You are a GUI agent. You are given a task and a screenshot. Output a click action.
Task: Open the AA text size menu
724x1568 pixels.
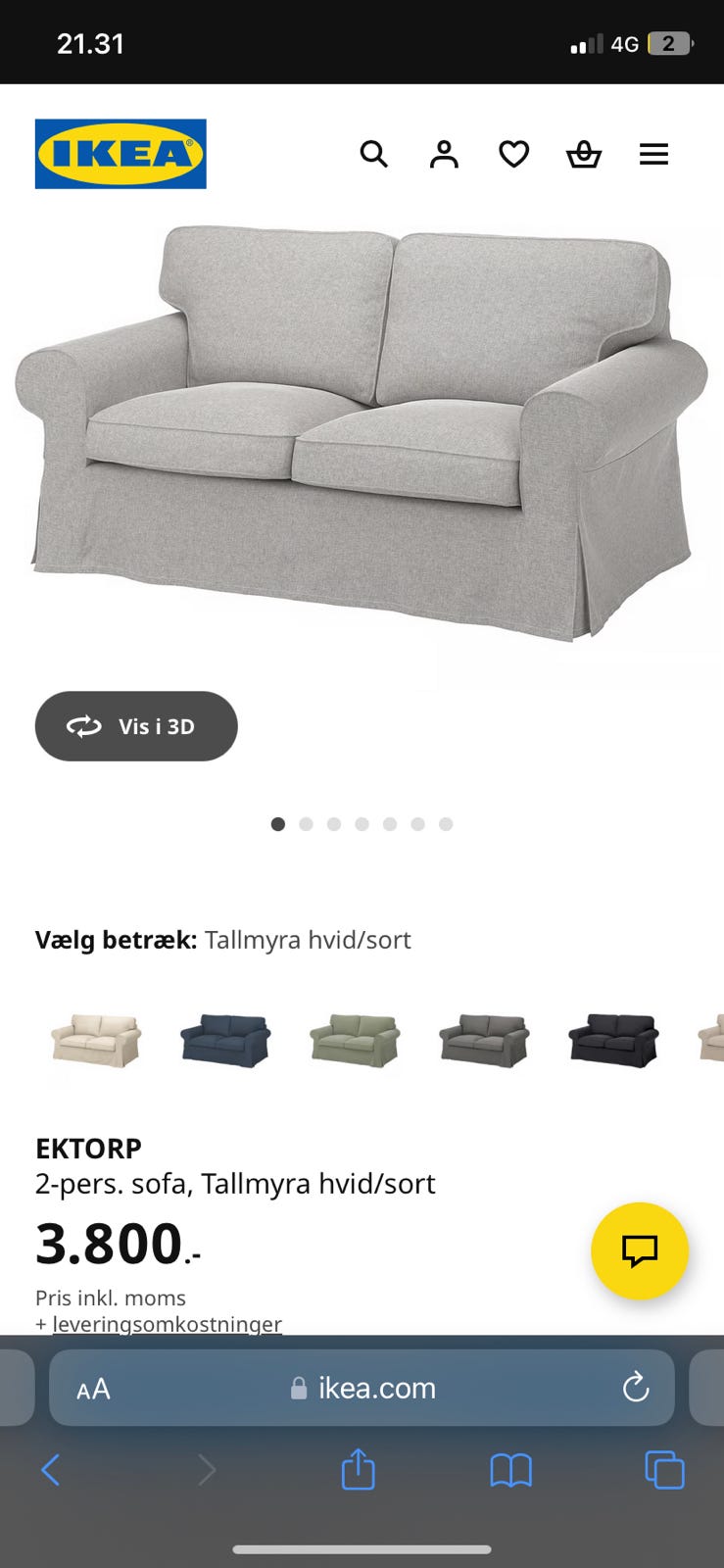93,1388
